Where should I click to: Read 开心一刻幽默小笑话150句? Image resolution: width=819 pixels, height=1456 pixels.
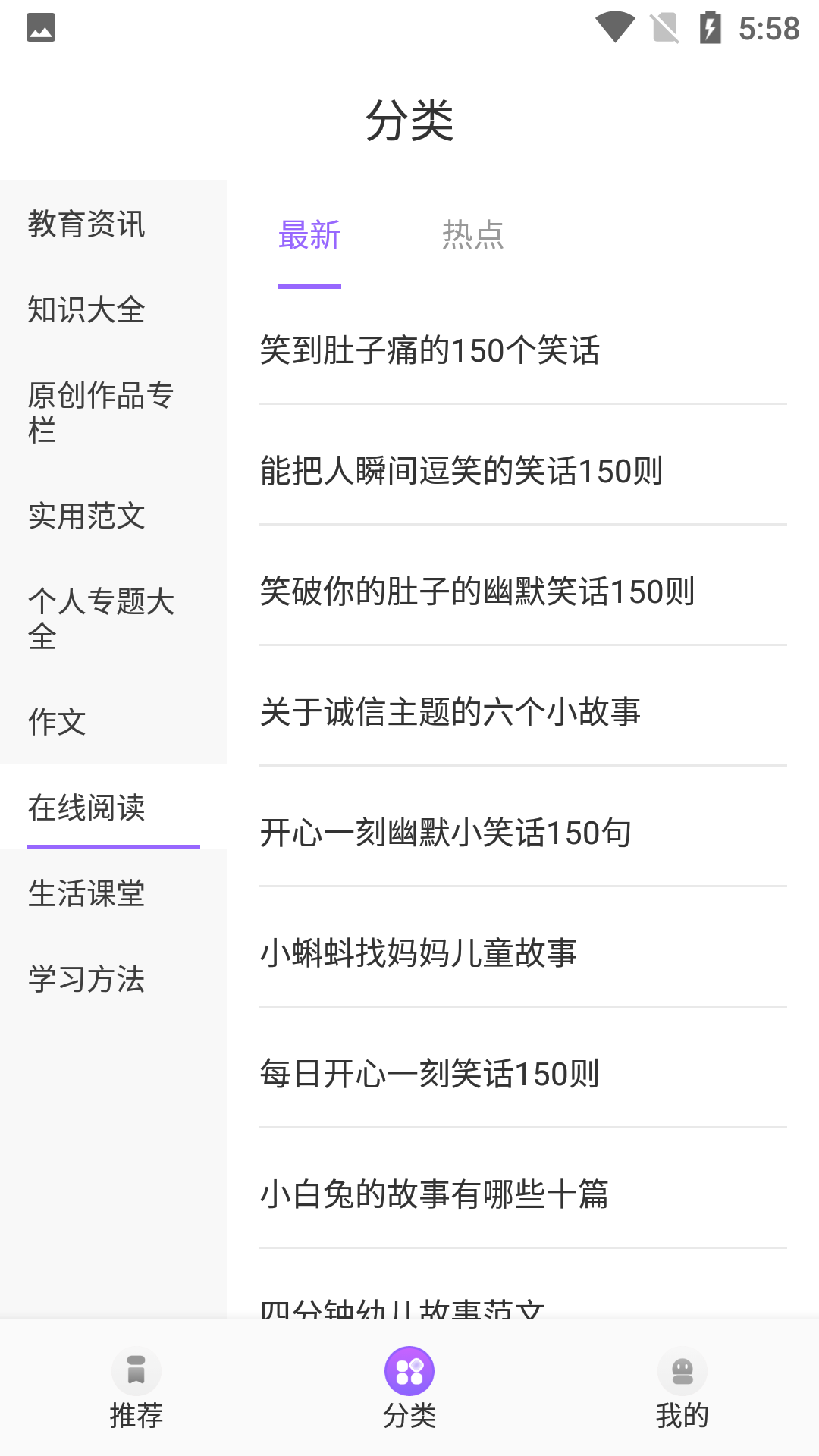(446, 833)
